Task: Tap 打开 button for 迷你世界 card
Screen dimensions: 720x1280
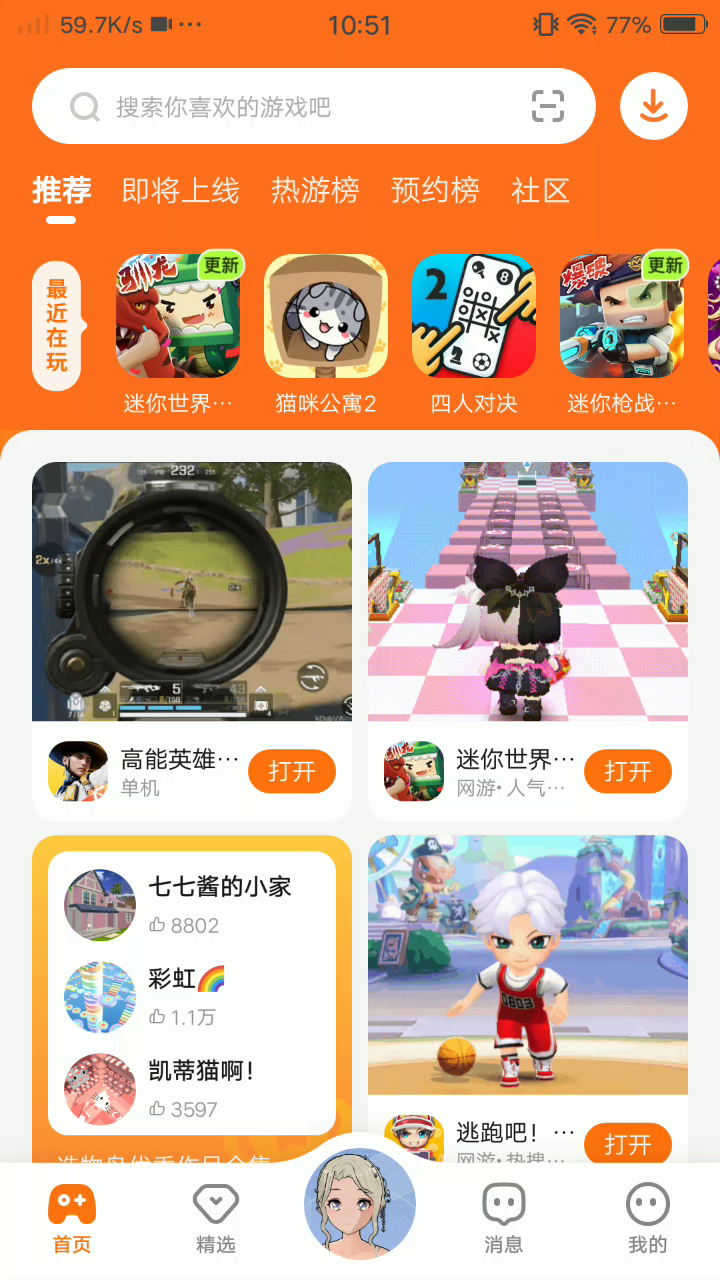Action: click(628, 772)
